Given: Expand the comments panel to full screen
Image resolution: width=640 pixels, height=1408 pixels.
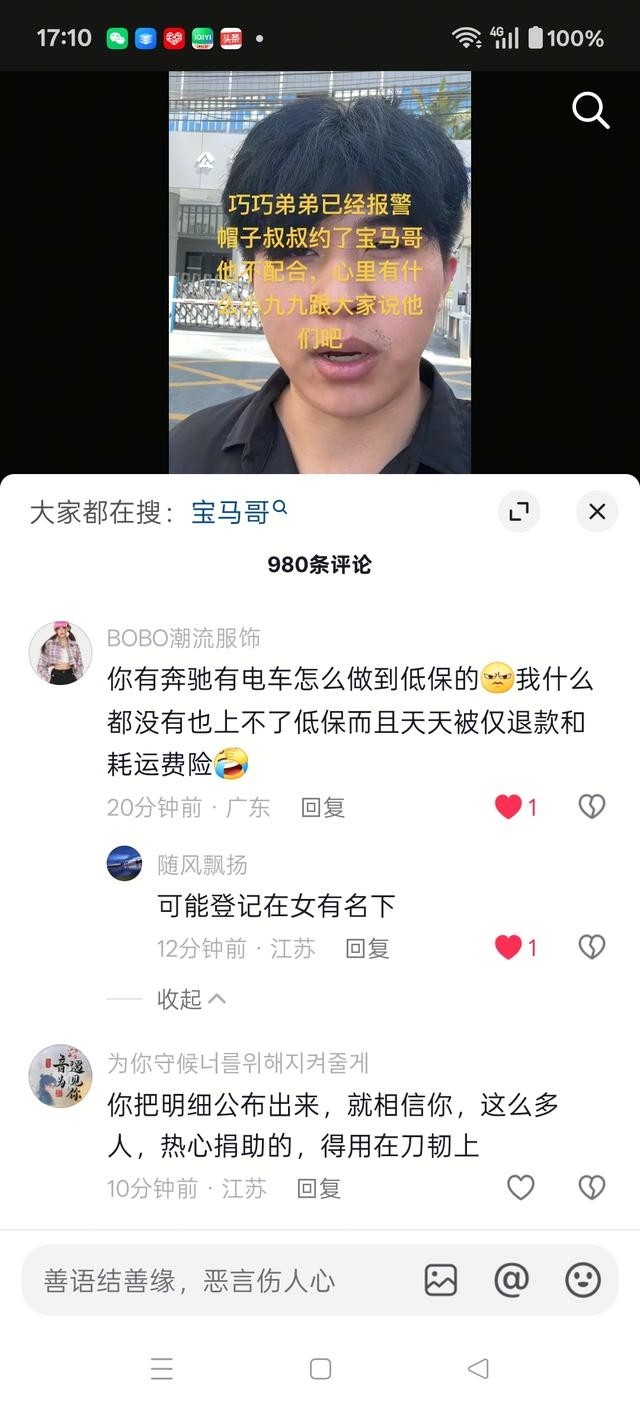Looking at the screenshot, I should tap(518, 512).
